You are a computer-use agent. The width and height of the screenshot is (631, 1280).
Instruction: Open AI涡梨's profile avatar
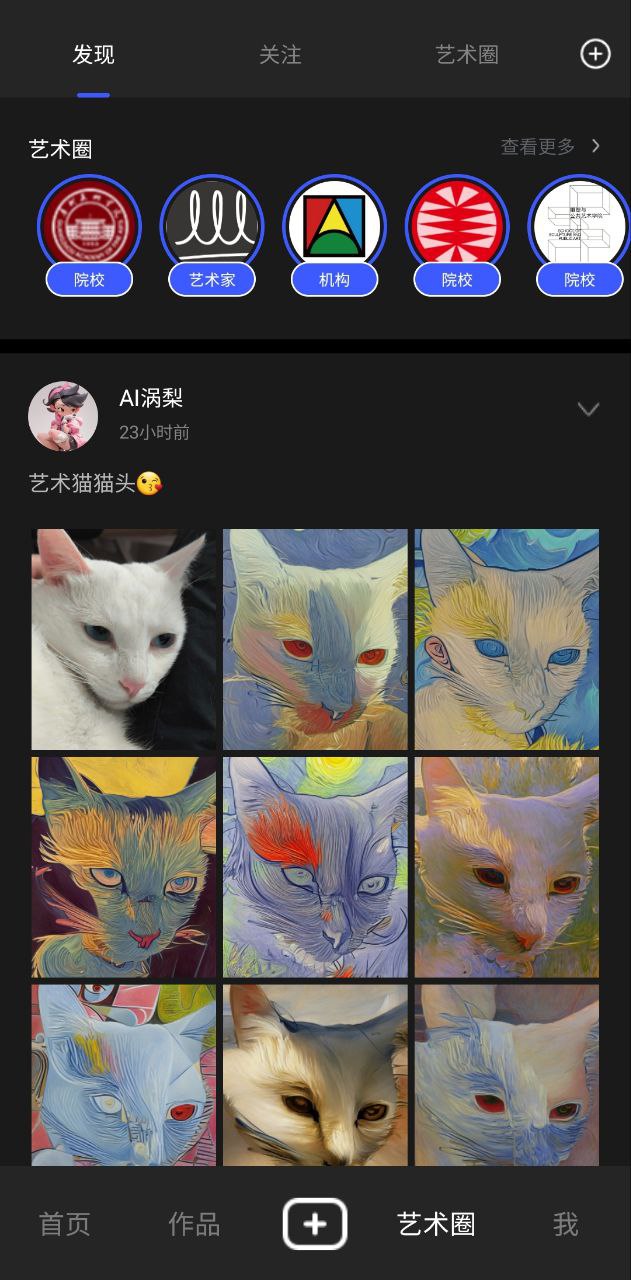point(63,415)
